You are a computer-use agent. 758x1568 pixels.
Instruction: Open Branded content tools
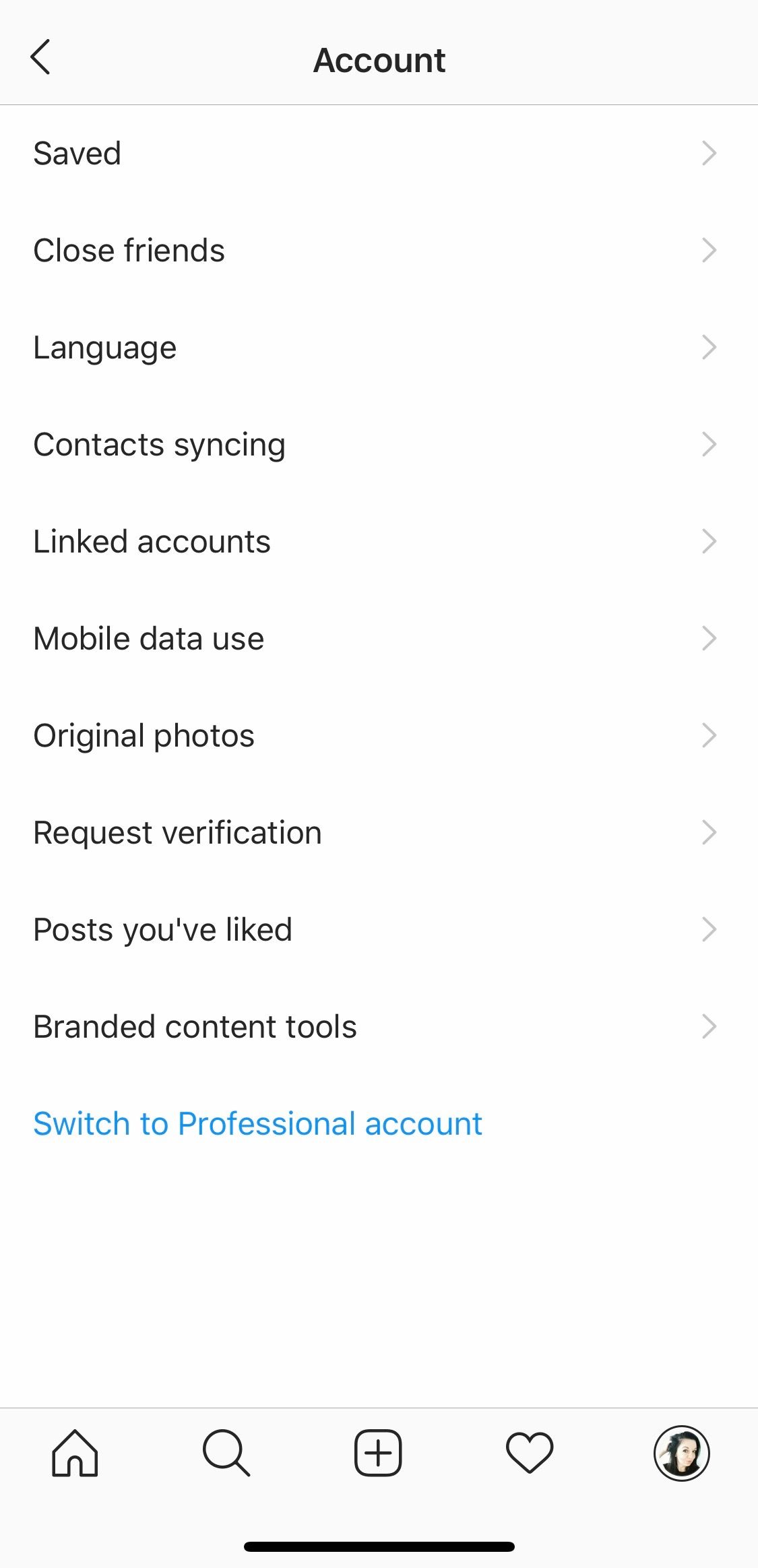click(379, 1027)
